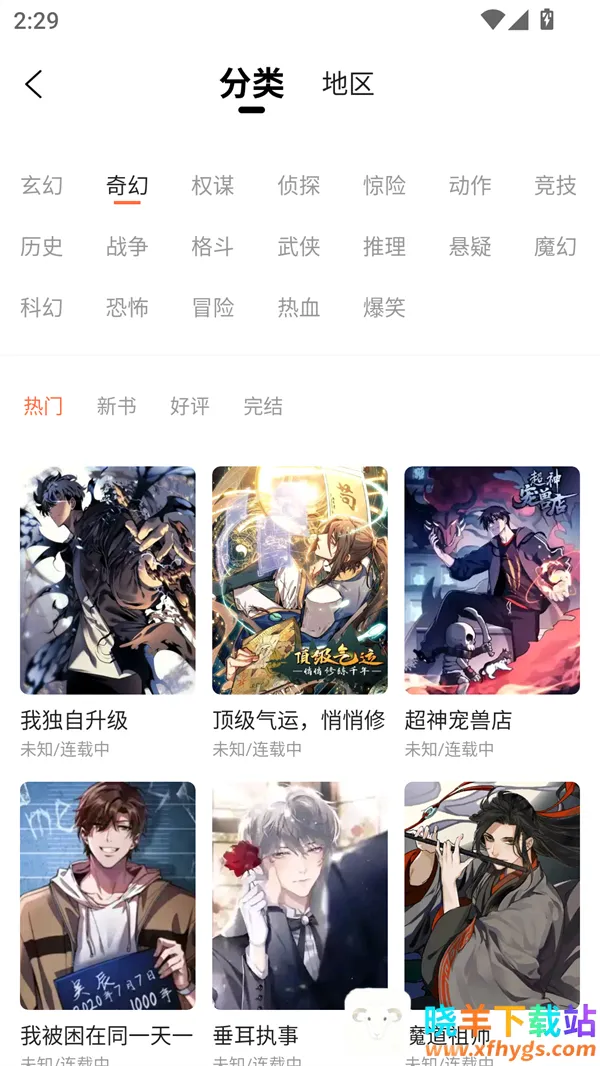The height and width of the screenshot is (1066, 600).
Task: Open comic 顶级气运，悄悄修
Action: [x=300, y=580]
